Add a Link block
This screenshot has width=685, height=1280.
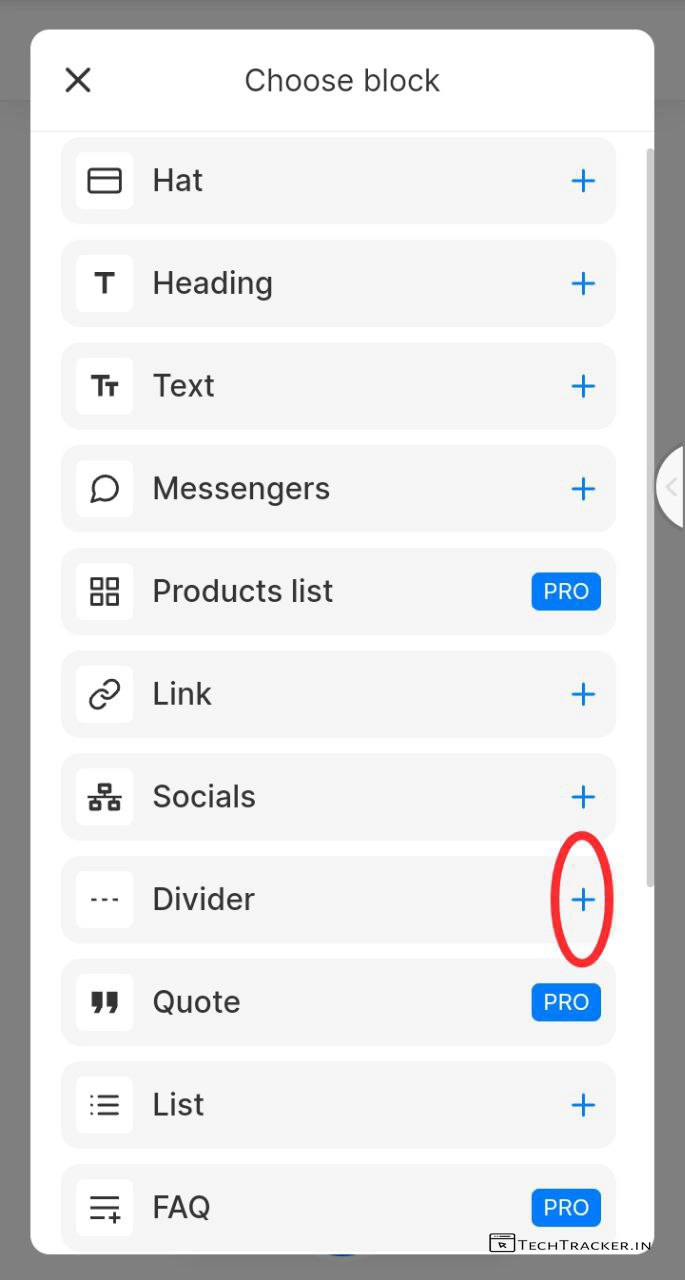[x=583, y=694]
